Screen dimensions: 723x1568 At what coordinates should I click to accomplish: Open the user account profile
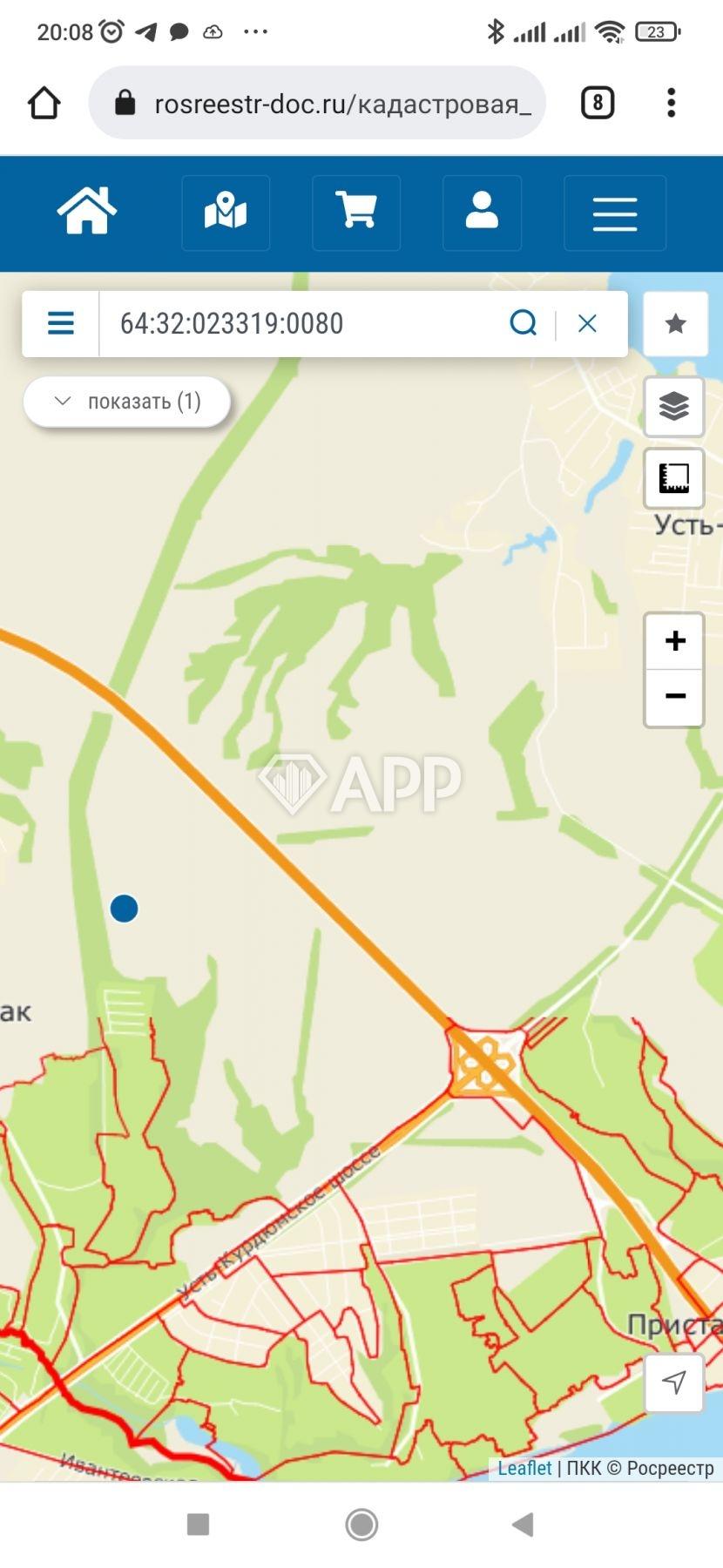click(x=482, y=212)
